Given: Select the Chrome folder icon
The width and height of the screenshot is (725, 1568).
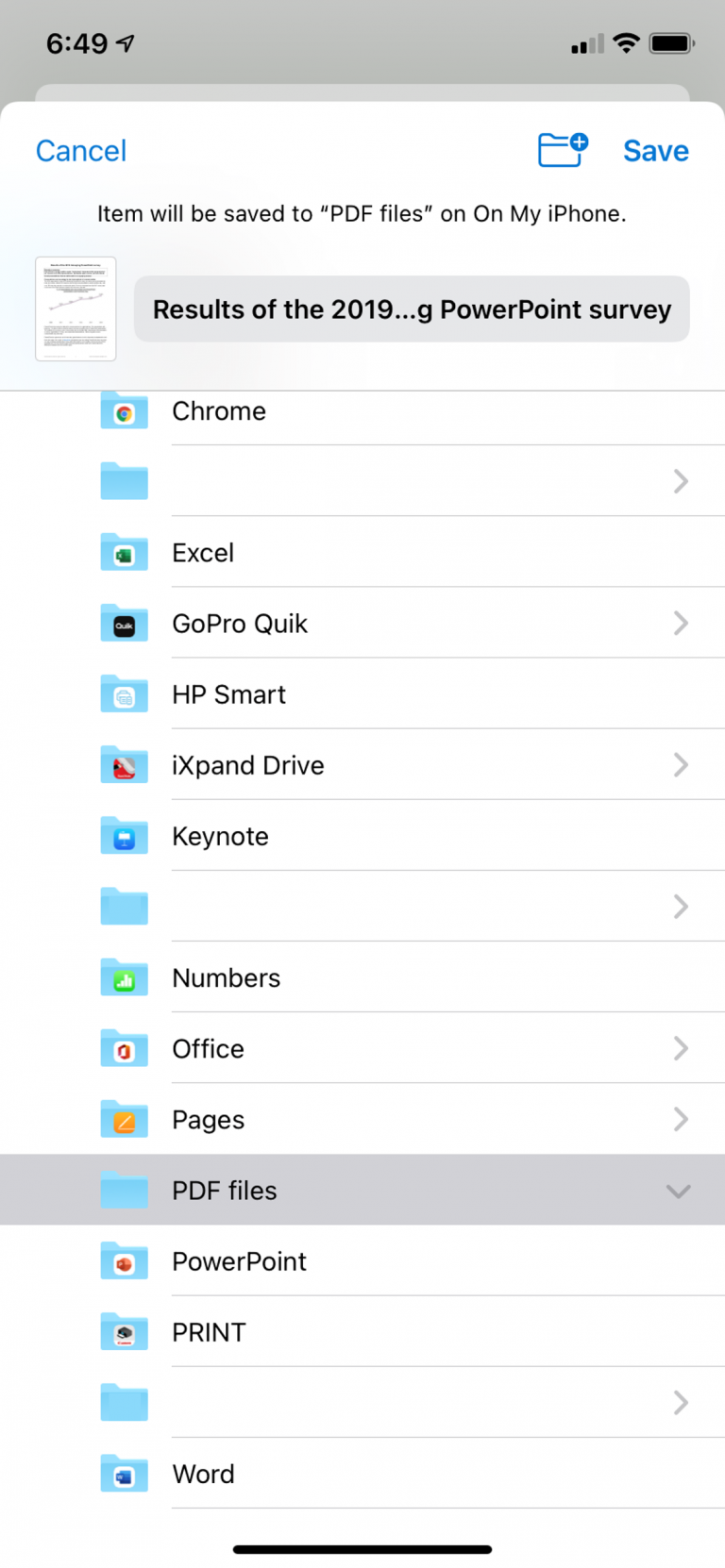Looking at the screenshot, I should pyautogui.click(x=124, y=410).
